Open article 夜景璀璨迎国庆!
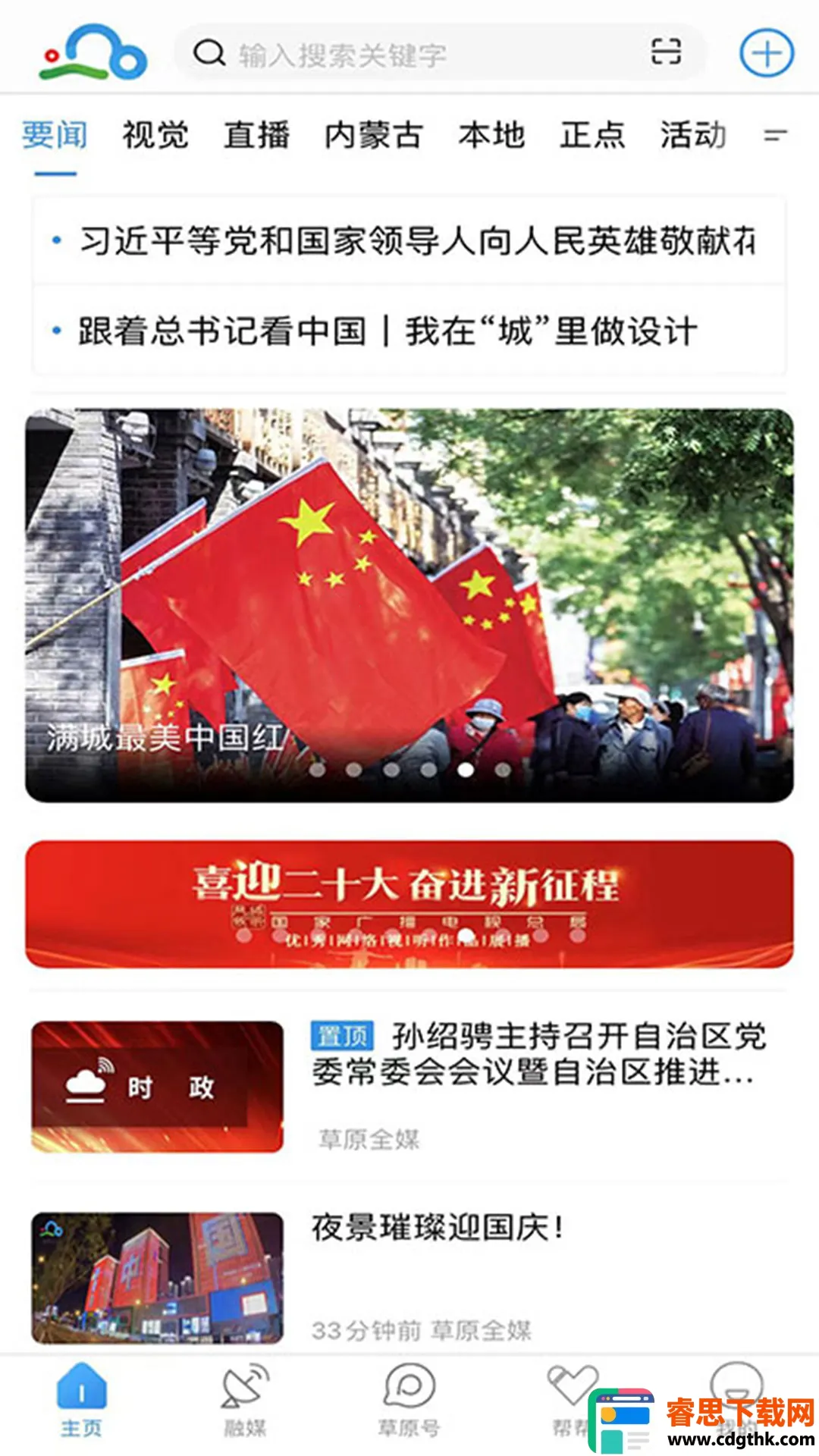Image resolution: width=819 pixels, height=1456 pixels. pos(437,1228)
